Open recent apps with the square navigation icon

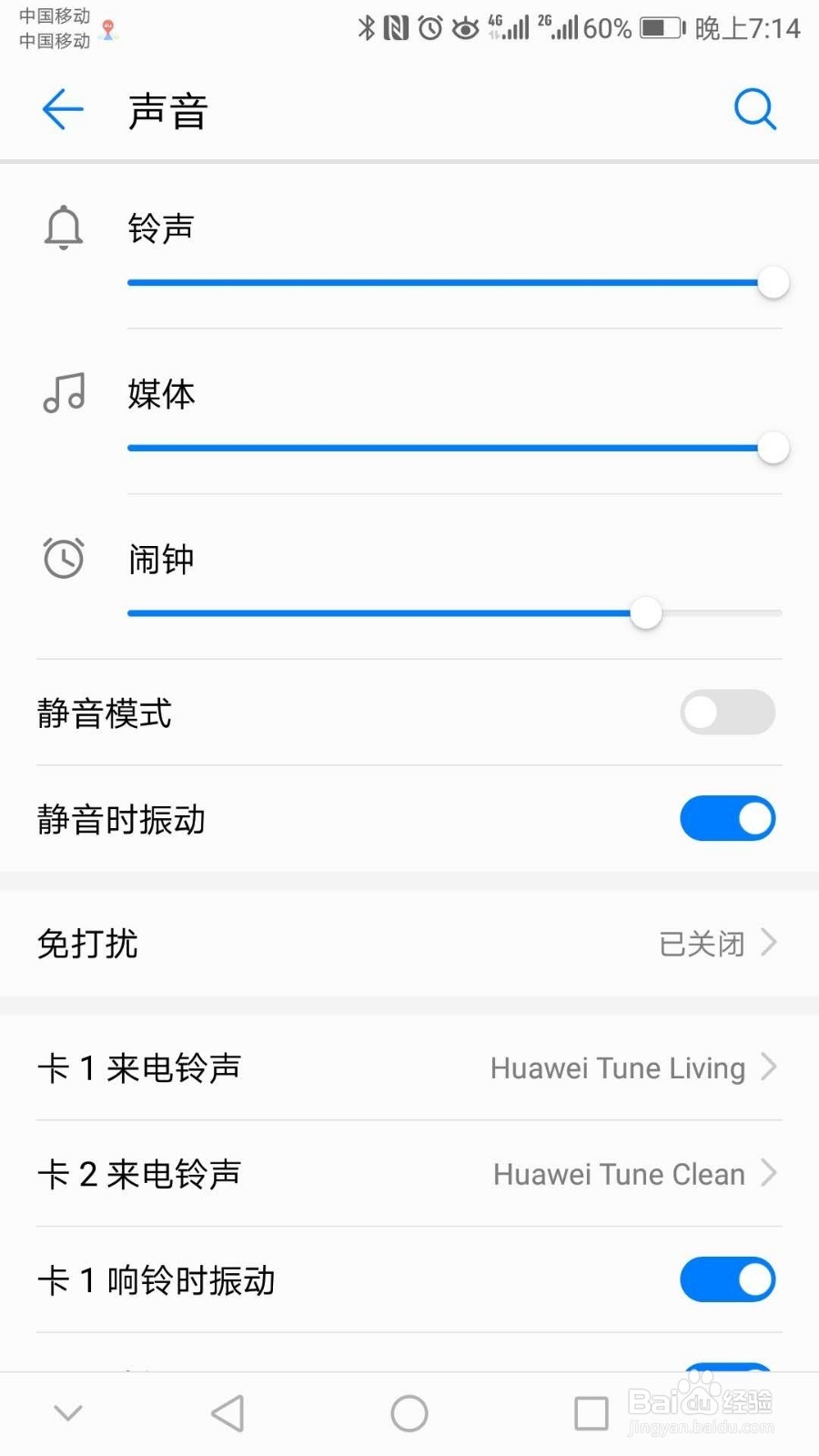click(x=591, y=1413)
